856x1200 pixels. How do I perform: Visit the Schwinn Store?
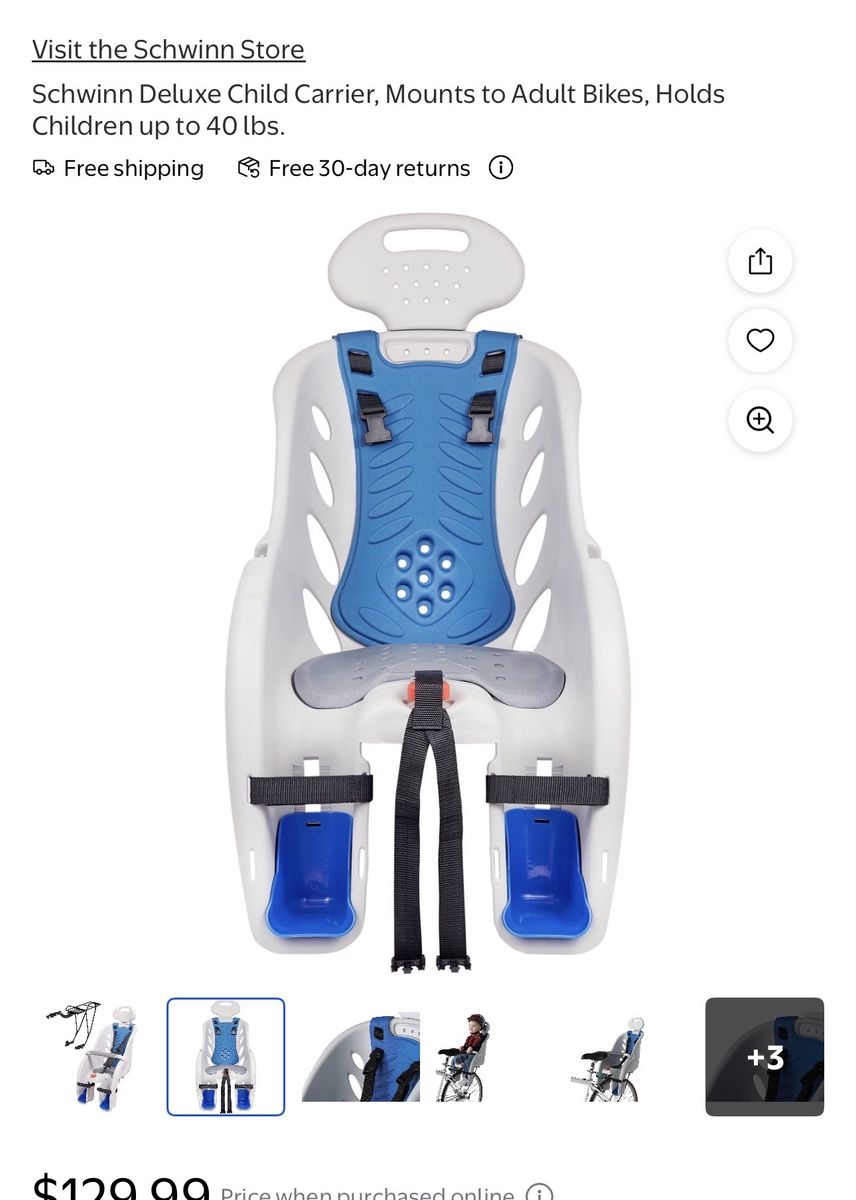click(168, 49)
